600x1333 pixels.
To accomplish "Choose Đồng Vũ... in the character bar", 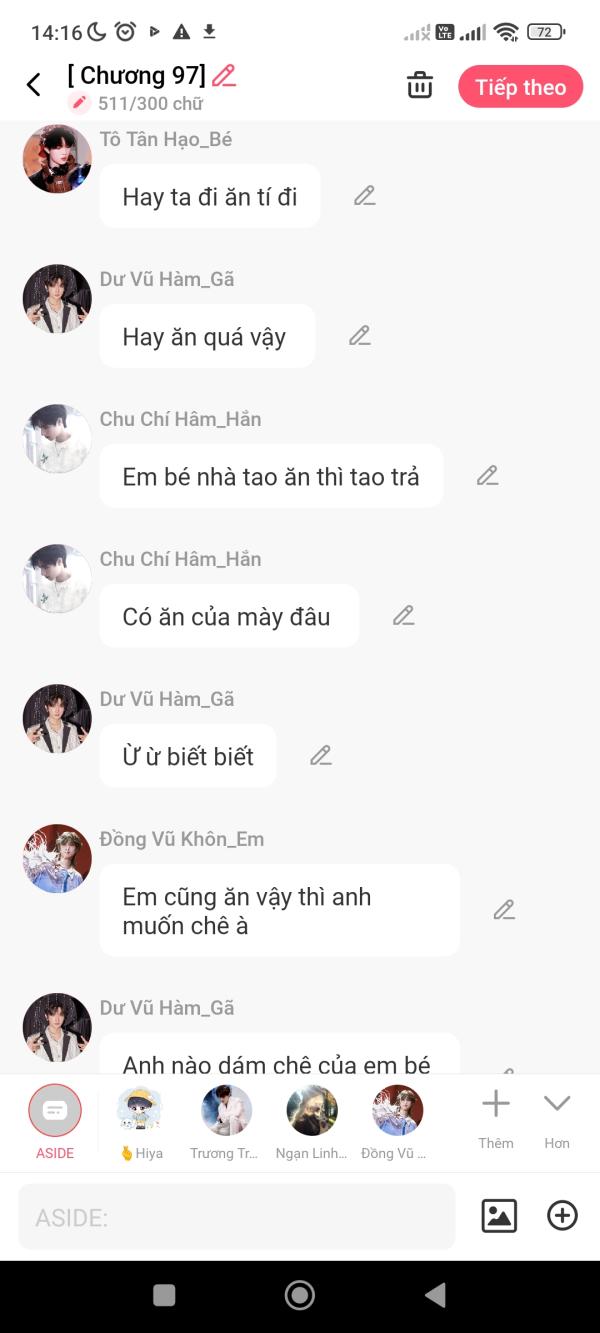I will click(396, 1122).
